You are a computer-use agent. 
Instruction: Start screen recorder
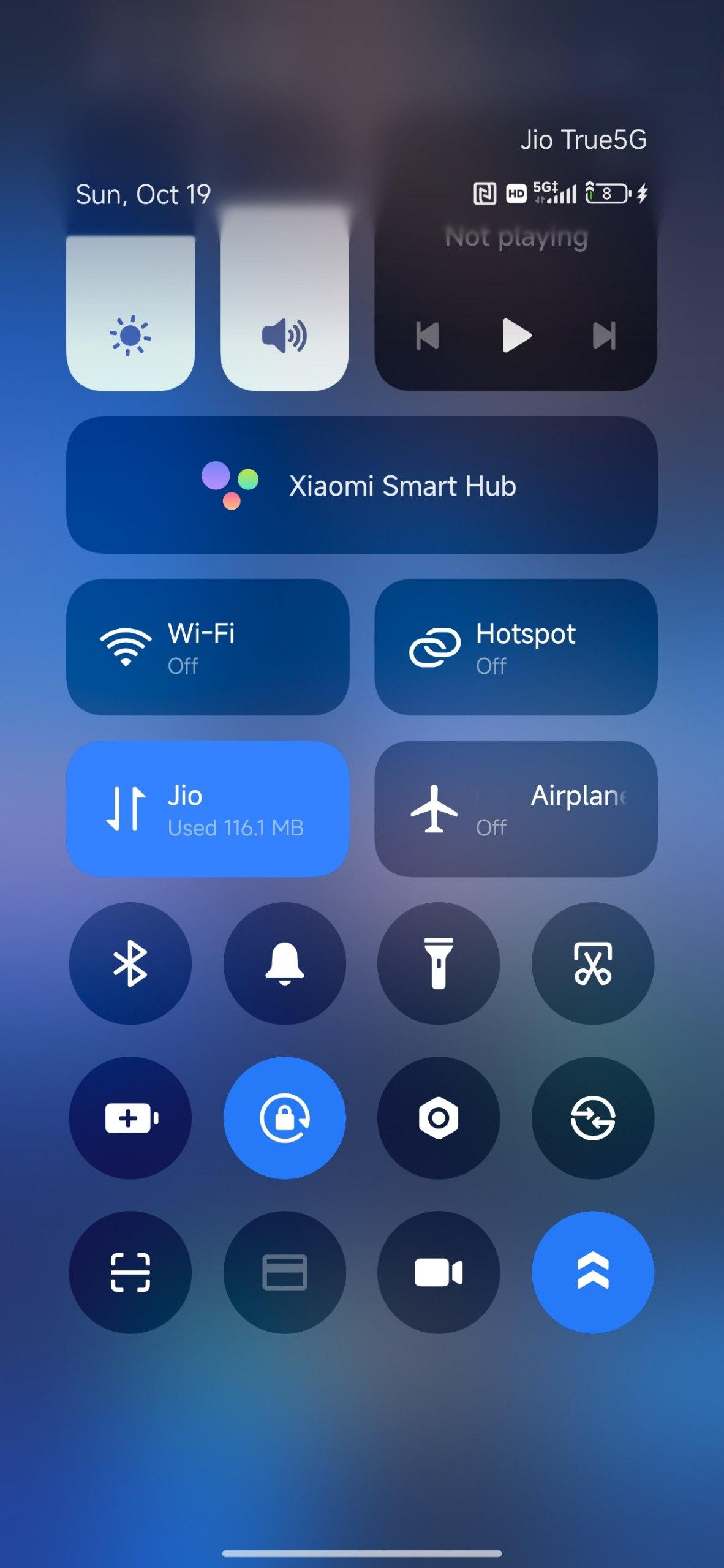click(439, 1272)
